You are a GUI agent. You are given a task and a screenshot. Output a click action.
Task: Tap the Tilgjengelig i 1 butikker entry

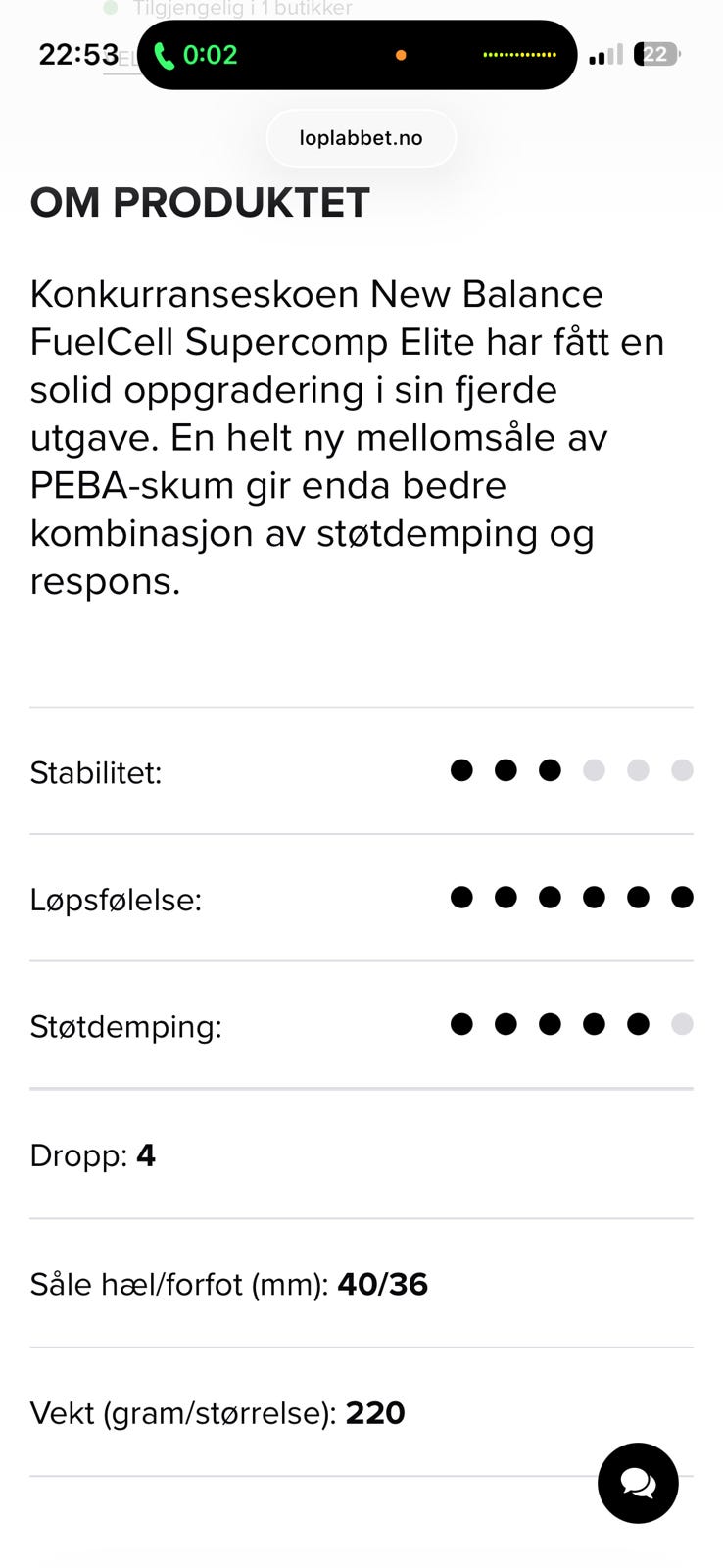(x=235, y=8)
